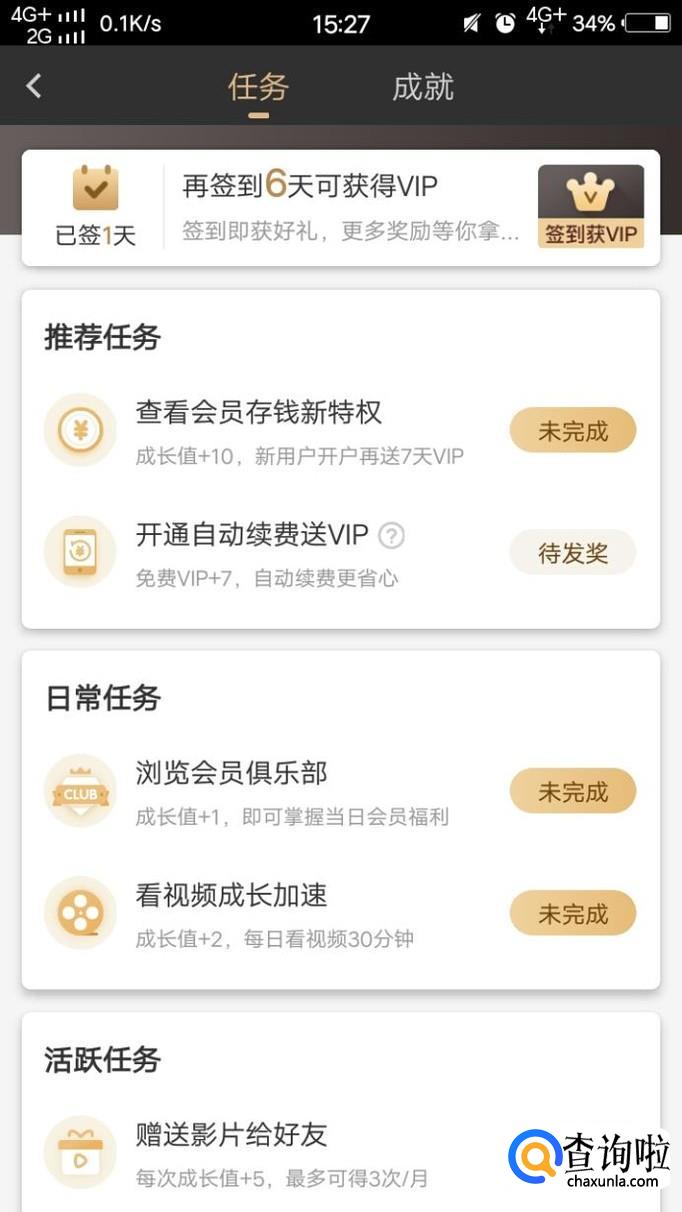Tap 未完成 for 看视频成长加速
682x1212 pixels.
(573, 913)
